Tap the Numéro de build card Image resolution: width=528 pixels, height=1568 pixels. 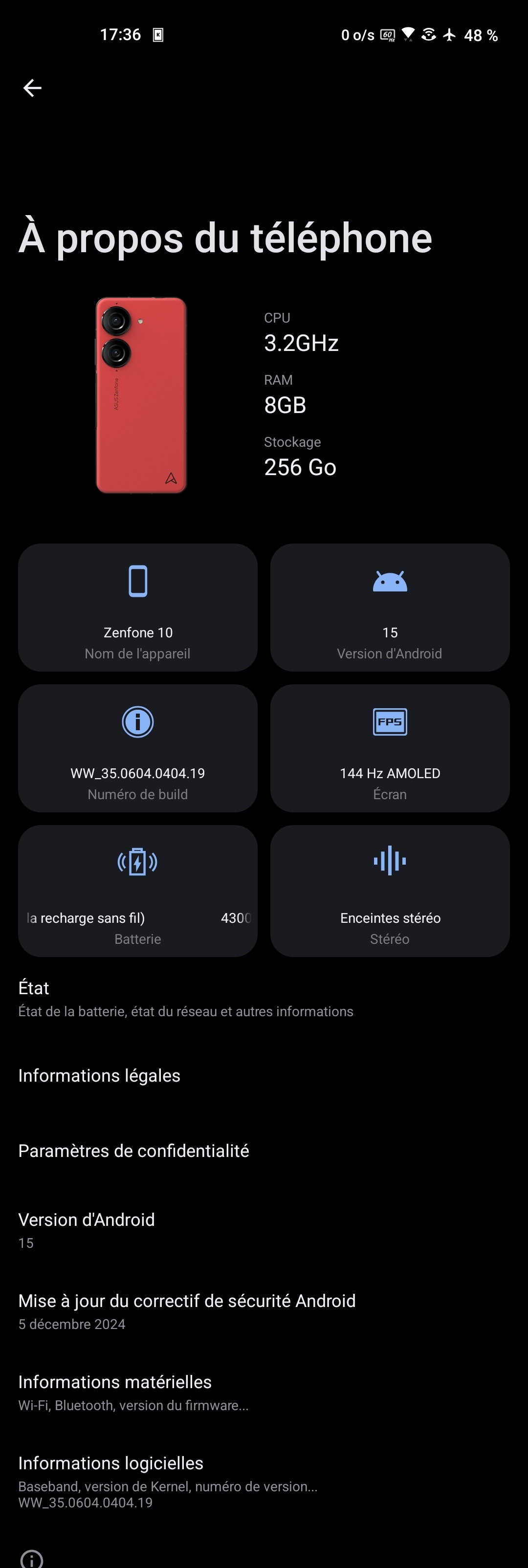[x=138, y=748]
